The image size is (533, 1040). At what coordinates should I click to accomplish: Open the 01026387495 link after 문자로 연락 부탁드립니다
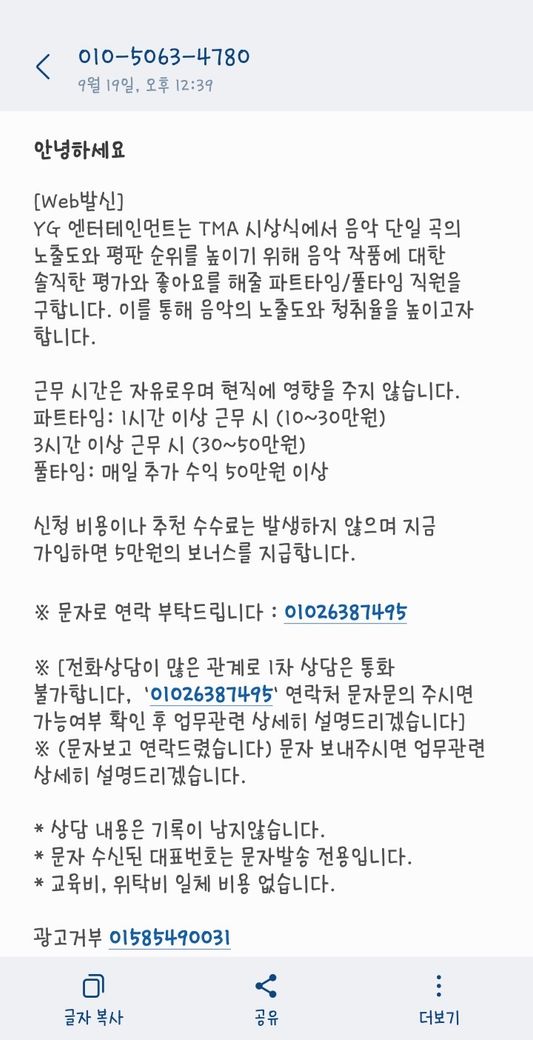[345, 613]
